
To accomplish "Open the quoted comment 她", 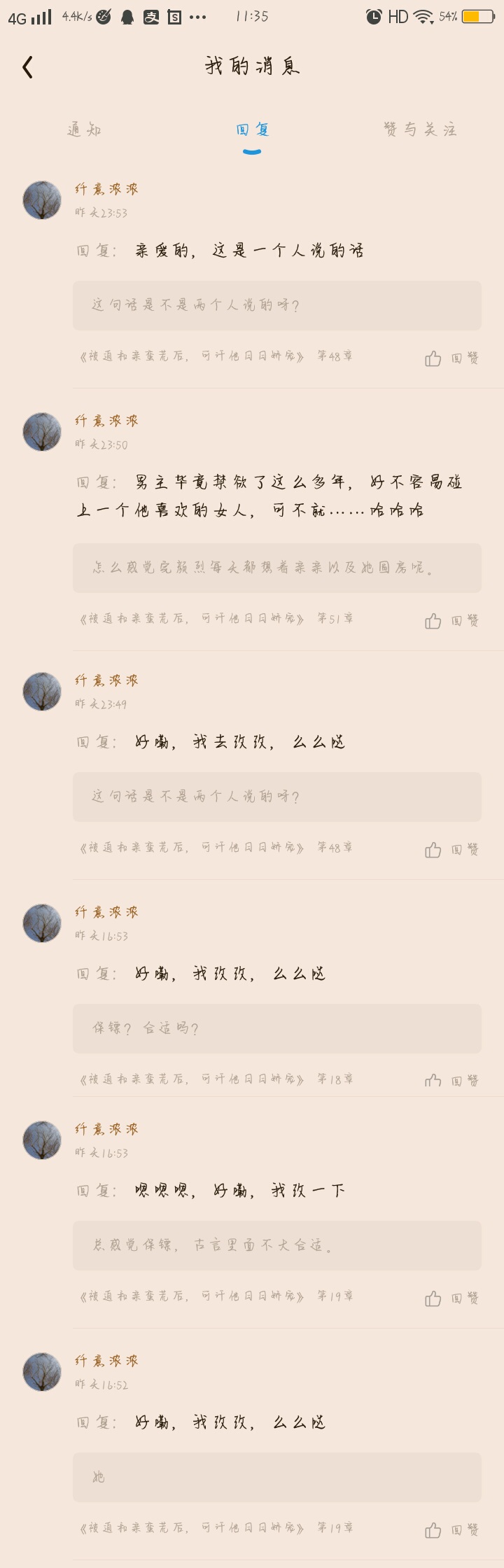I will [276, 1477].
